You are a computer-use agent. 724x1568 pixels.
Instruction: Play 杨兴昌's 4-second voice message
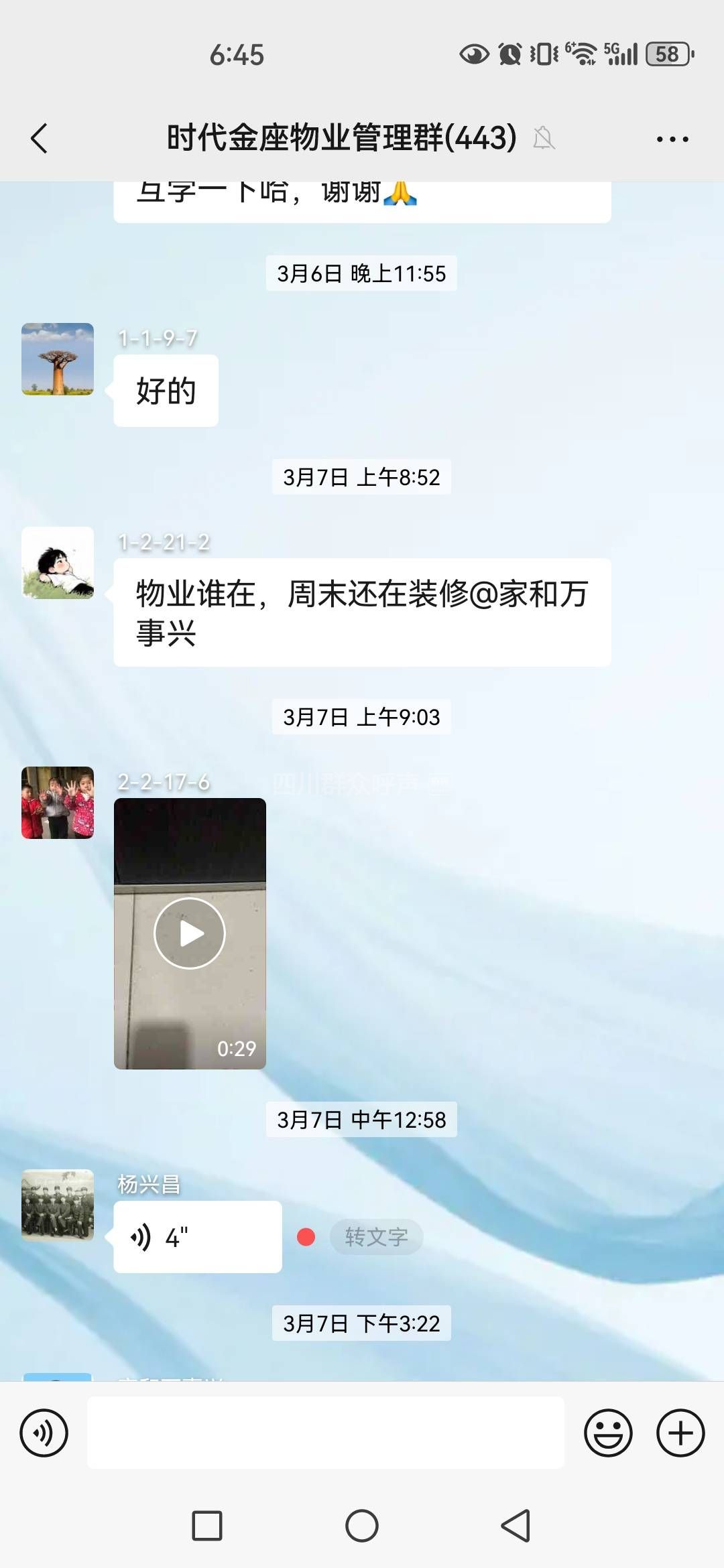tap(197, 1237)
